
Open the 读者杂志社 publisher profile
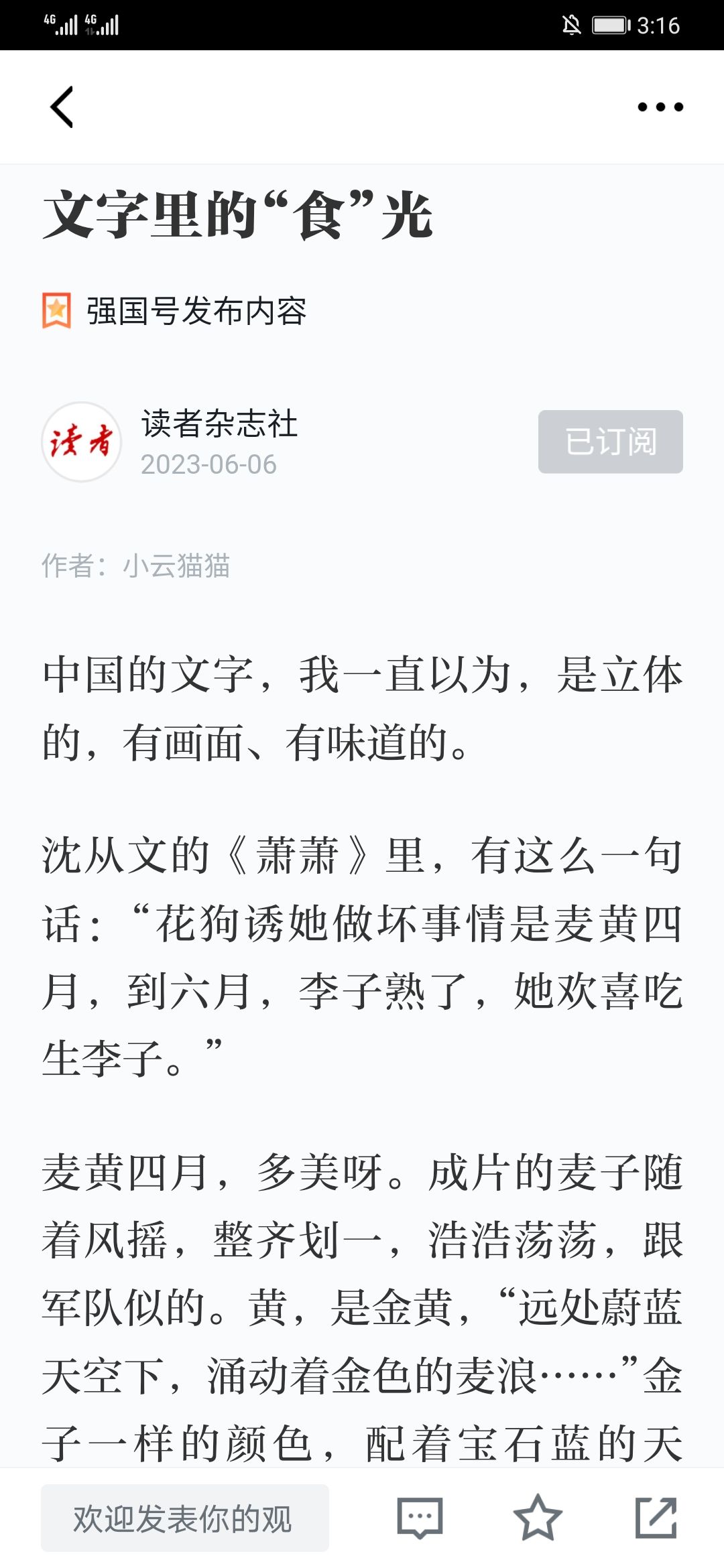click(220, 423)
